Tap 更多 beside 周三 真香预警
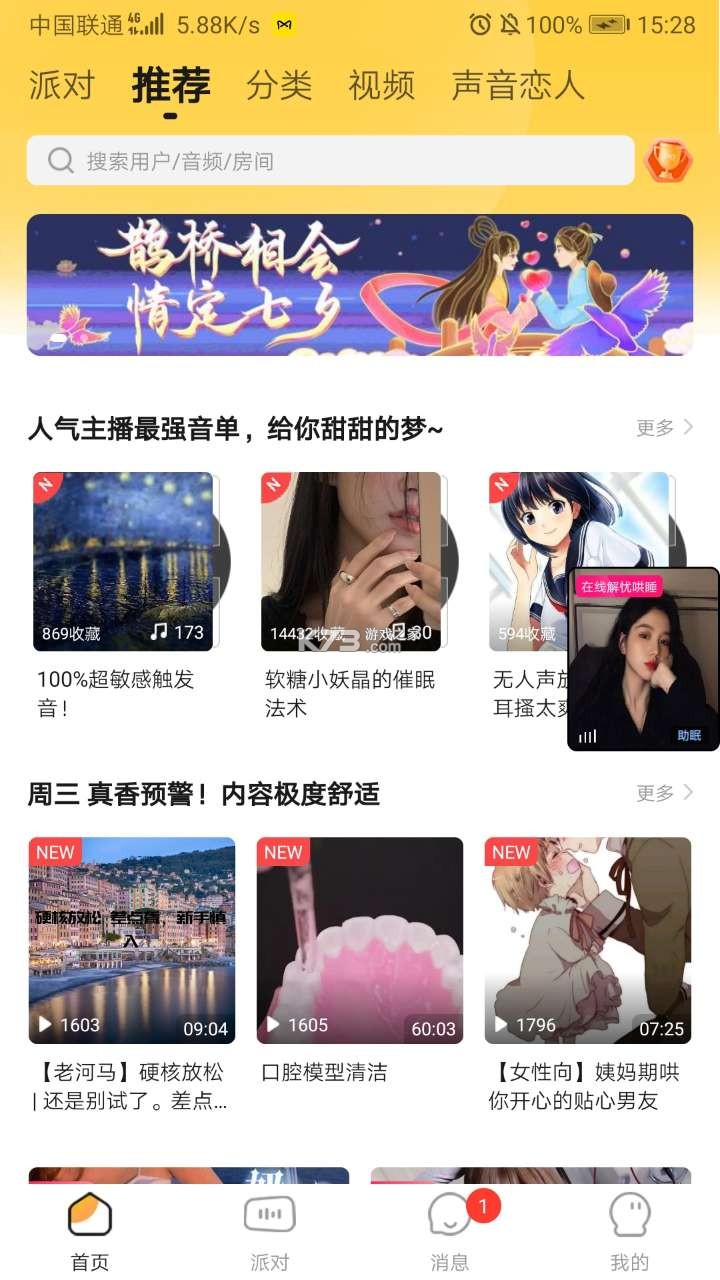Image resolution: width=720 pixels, height=1280 pixels. (664, 793)
